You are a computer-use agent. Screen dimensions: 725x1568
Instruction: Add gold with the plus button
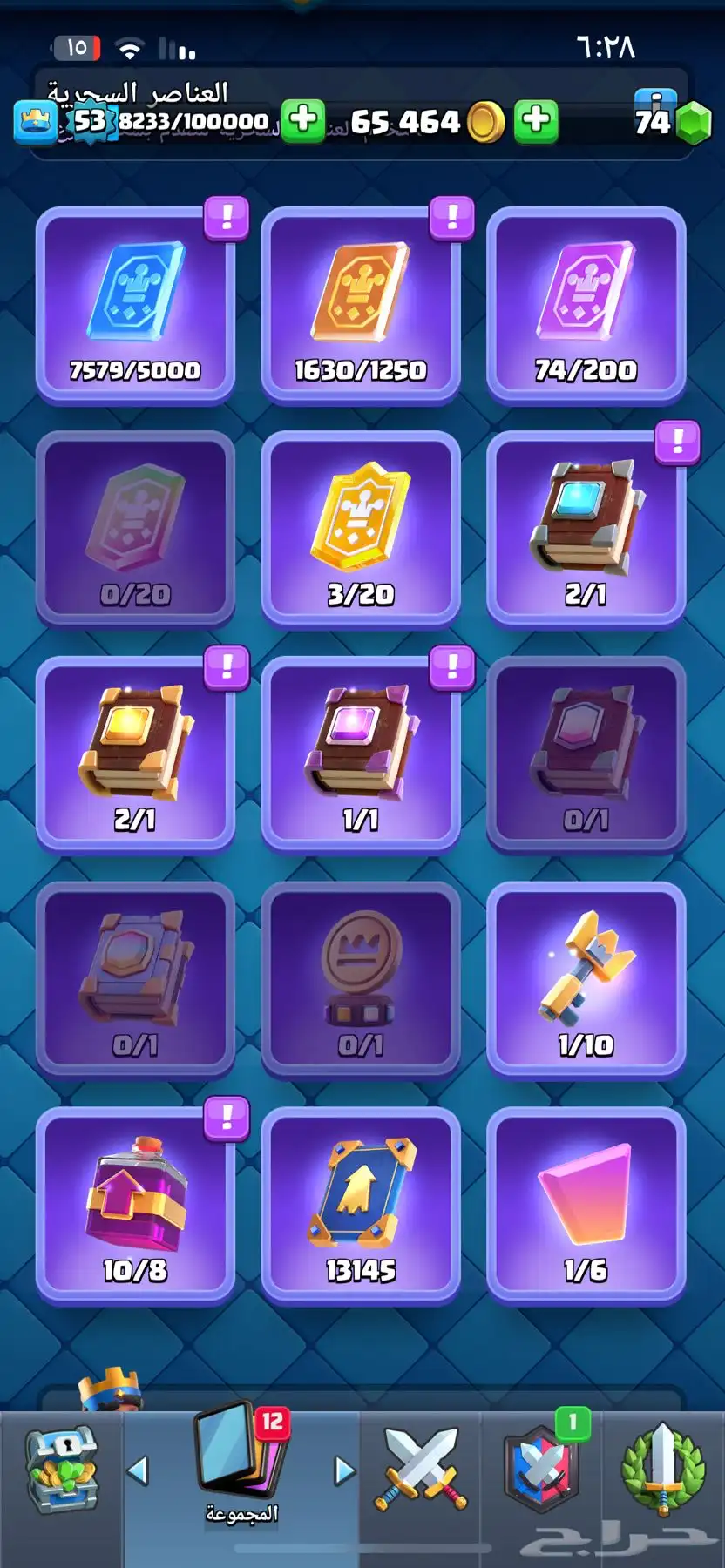pyautogui.click(x=536, y=120)
